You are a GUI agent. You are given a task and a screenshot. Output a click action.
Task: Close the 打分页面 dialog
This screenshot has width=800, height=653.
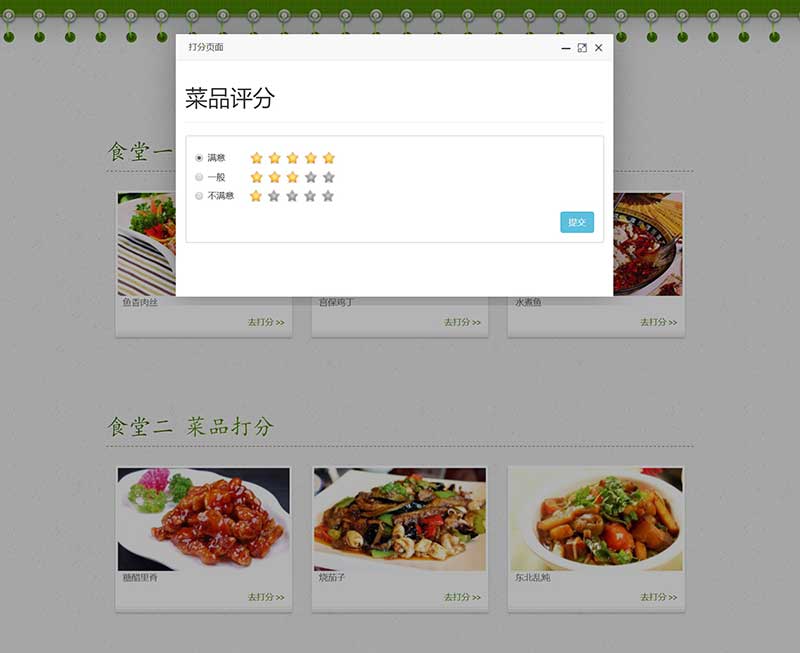pos(598,48)
